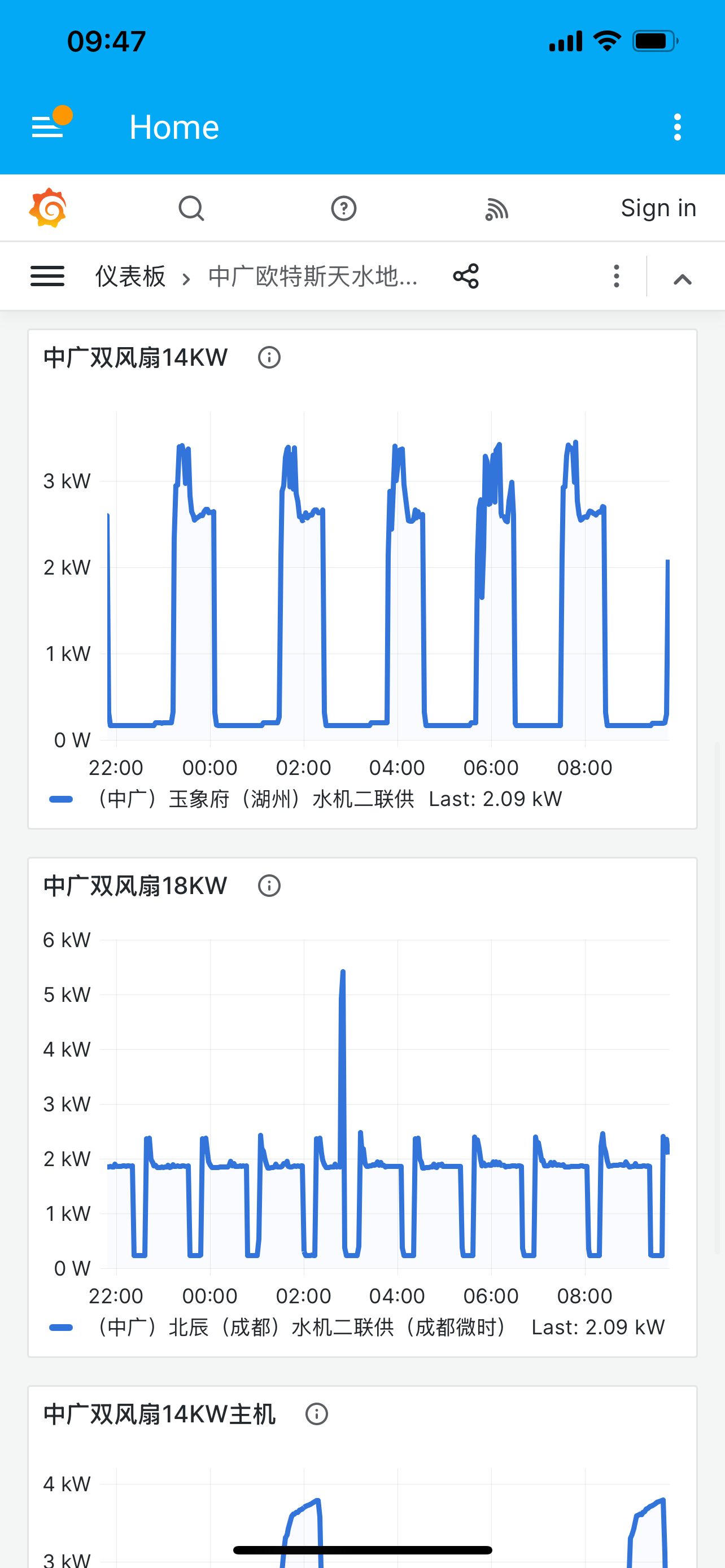725x1568 pixels.
Task: Open 中广双风扇14KW panel title menu
Action: [135, 357]
